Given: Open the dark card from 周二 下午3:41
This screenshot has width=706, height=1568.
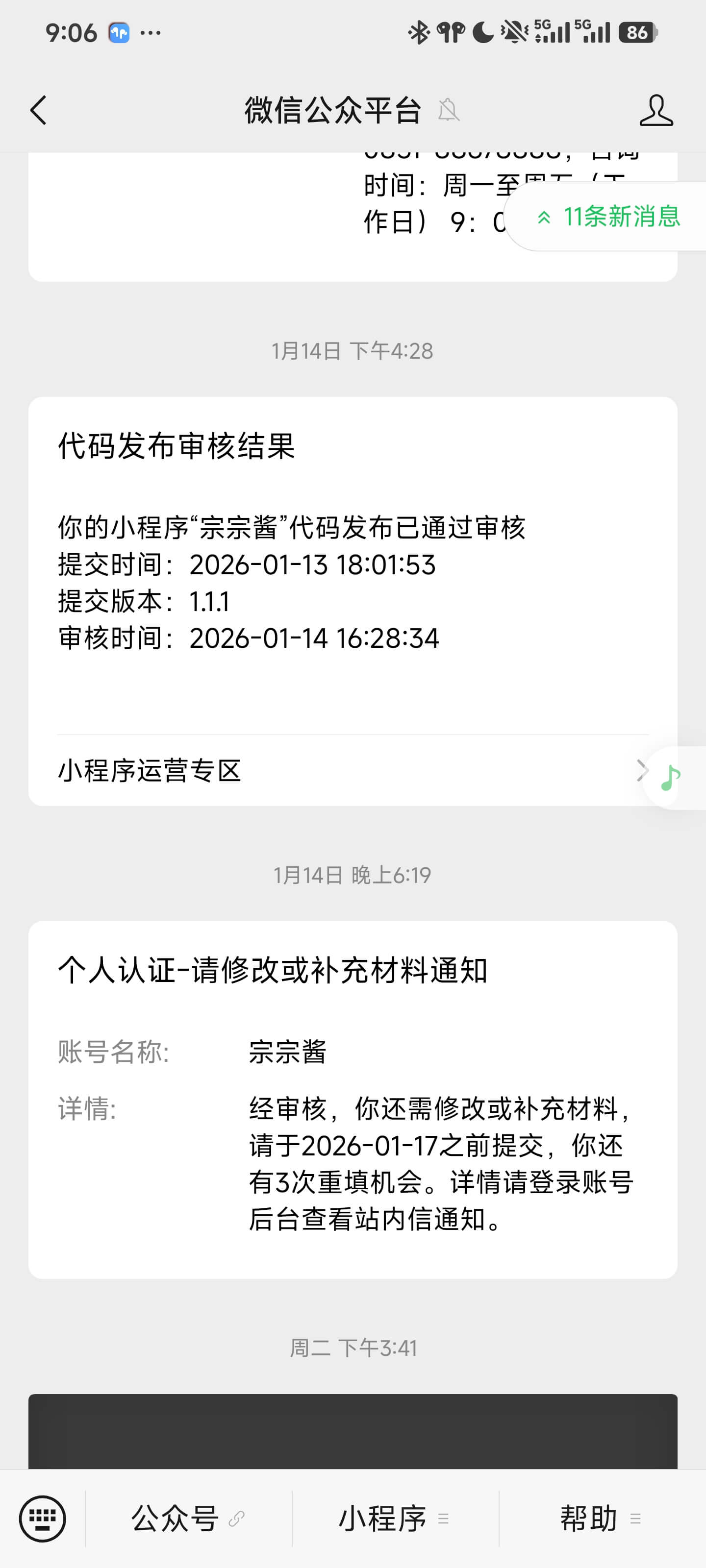Looking at the screenshot, I should [352, 1430].
